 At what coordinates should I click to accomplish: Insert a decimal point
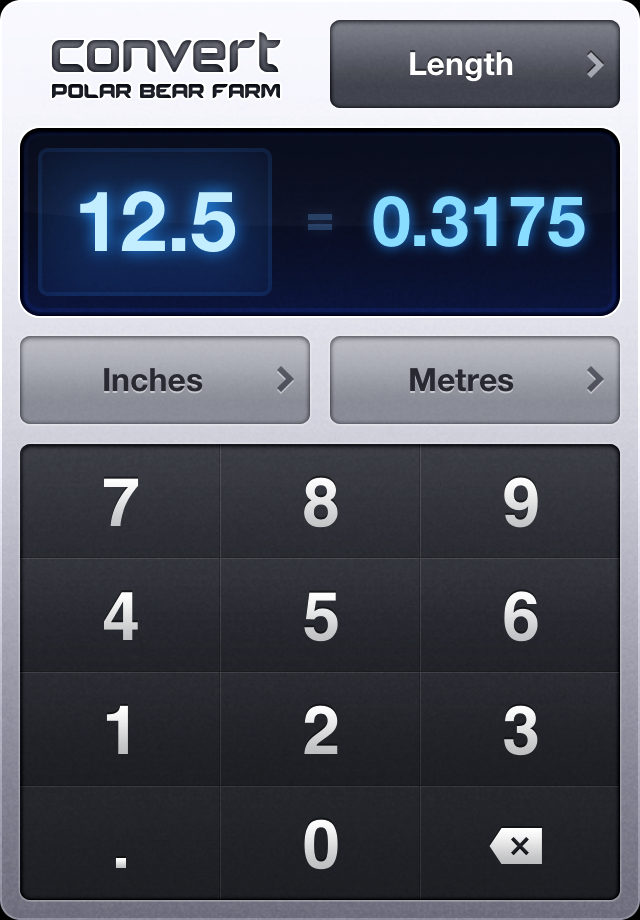[120, 845]
